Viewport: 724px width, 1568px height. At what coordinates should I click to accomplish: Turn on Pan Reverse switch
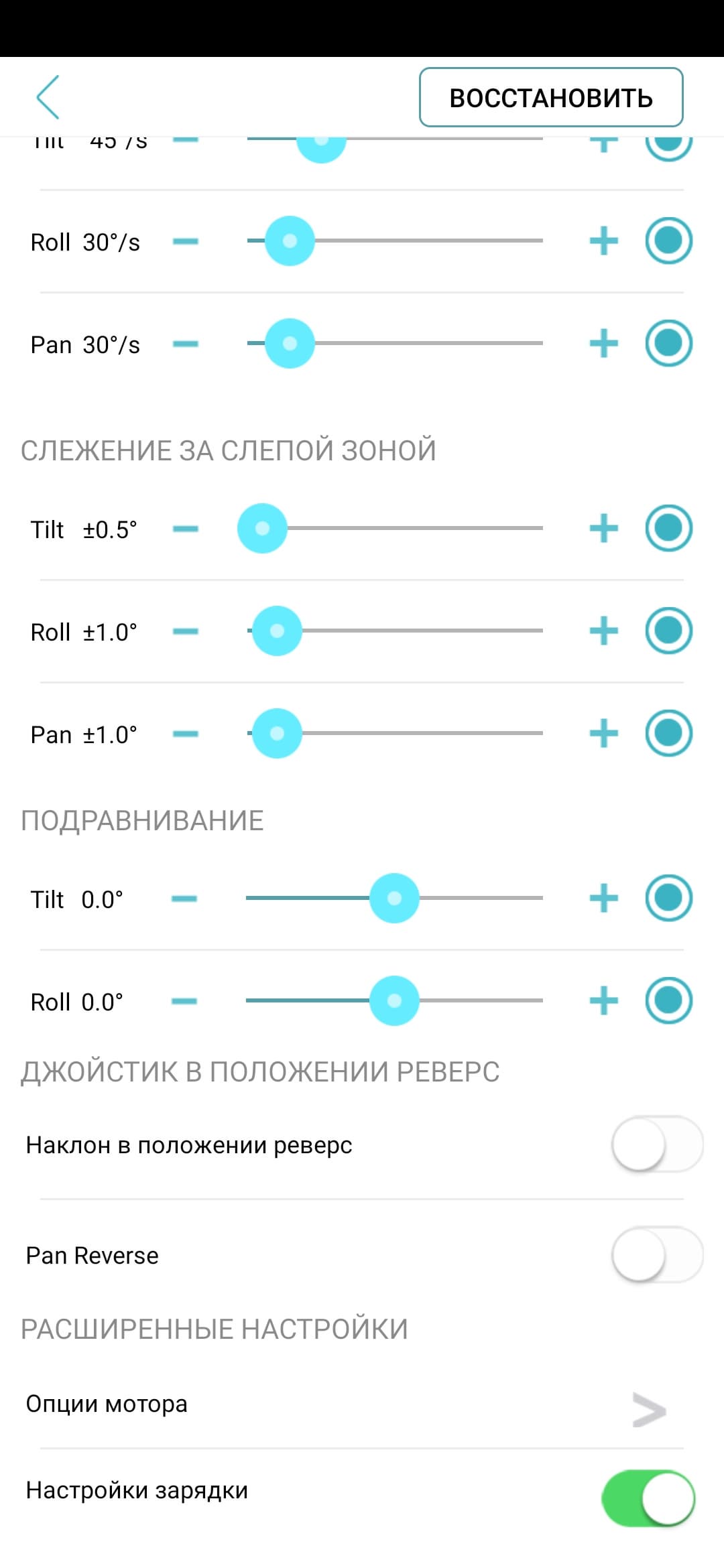[657, 1255]
